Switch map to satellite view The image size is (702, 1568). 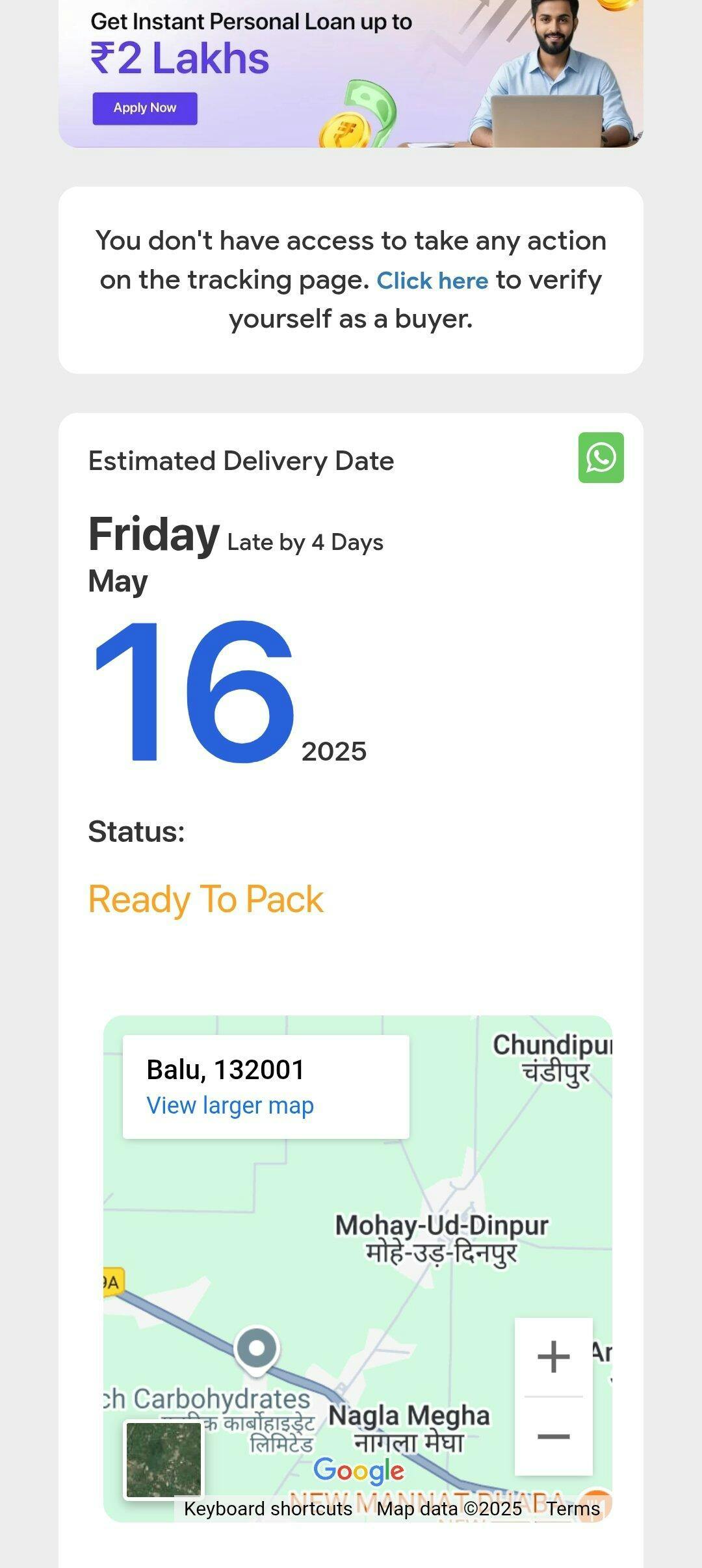click(x=164, y=1459)
